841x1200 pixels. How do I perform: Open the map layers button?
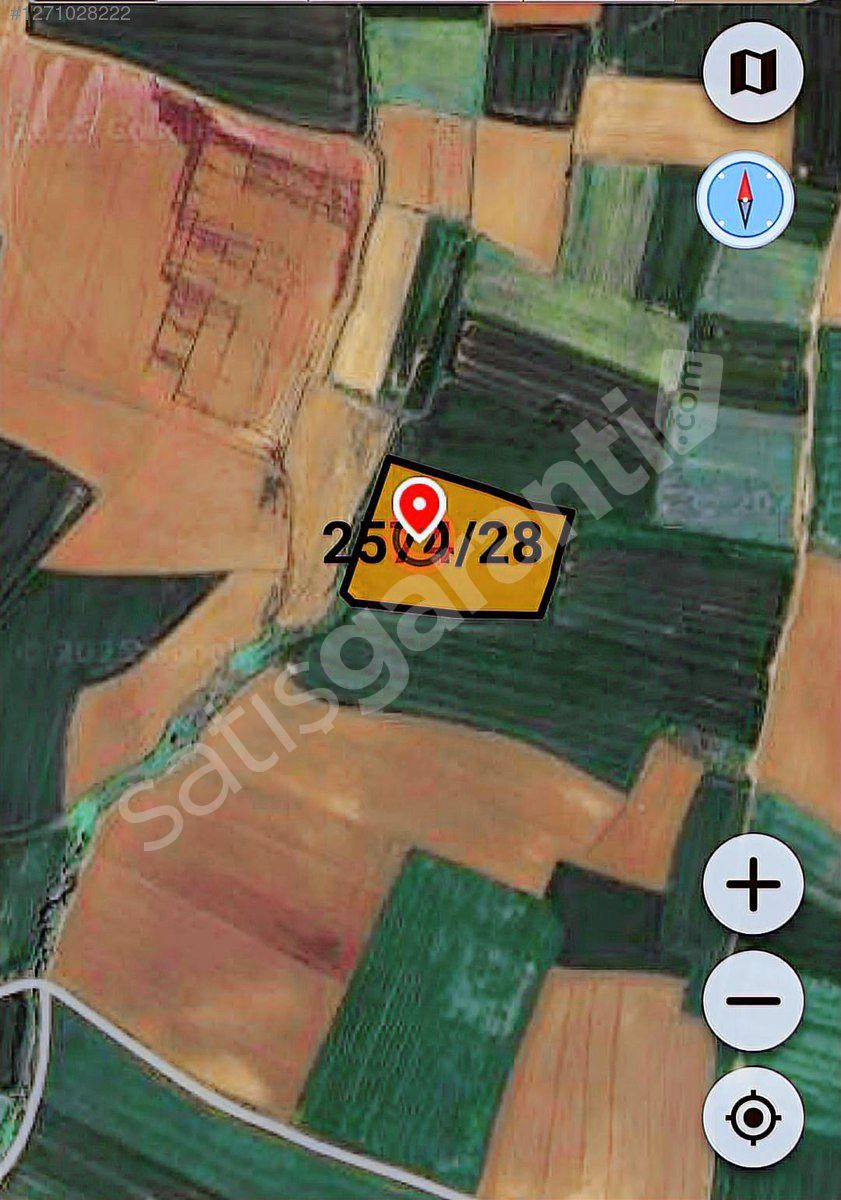(x=752, y=72)
